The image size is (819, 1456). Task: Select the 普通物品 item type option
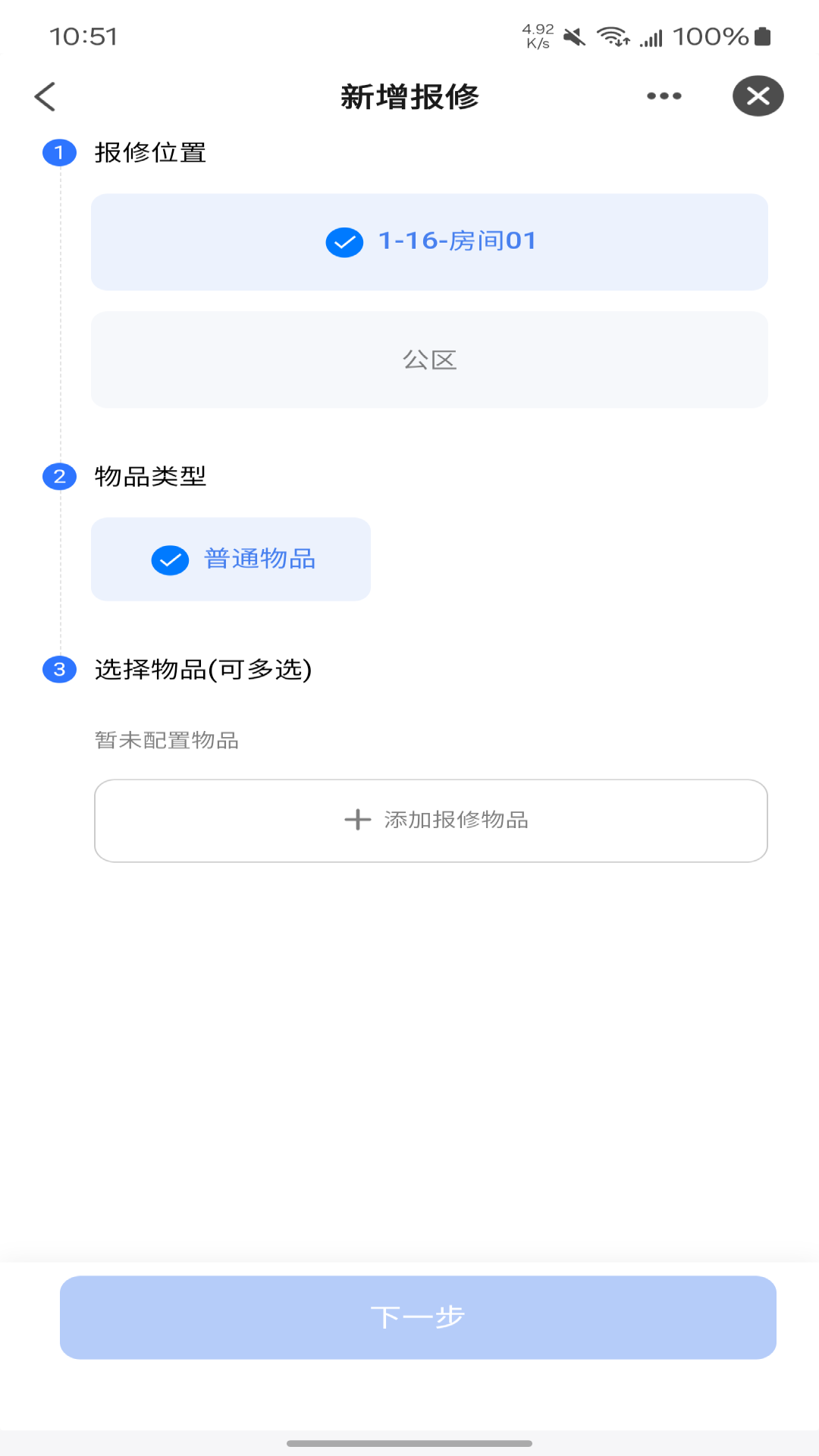point(231,559)
